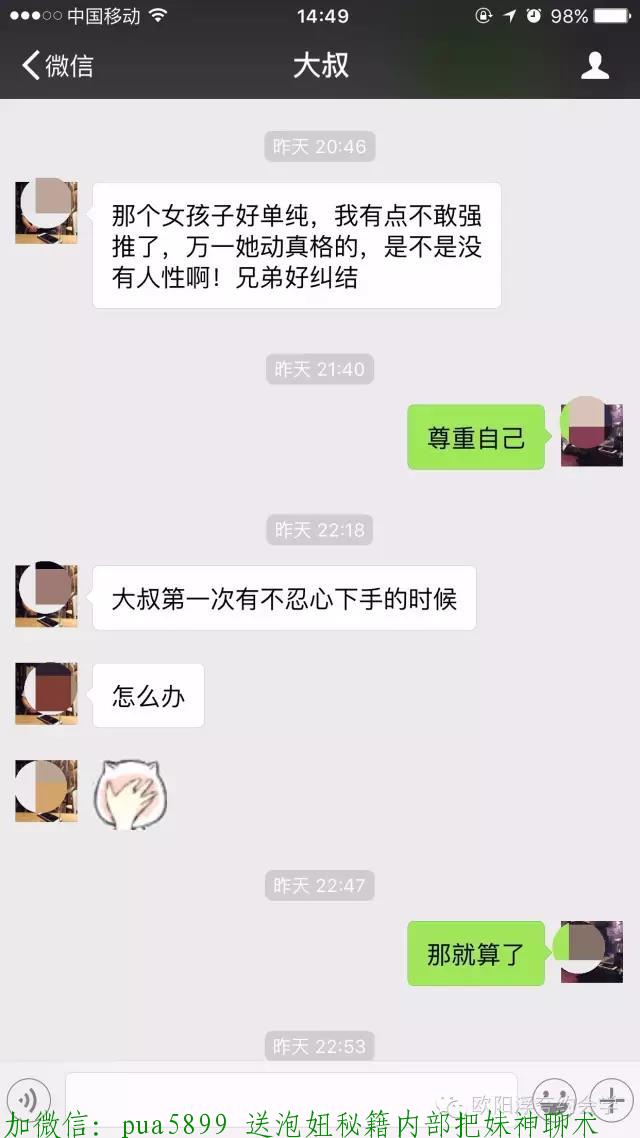The height and width of the screenshot is (1138, 640).
Task: Tap the message text field
Action: coord(291,1099)
